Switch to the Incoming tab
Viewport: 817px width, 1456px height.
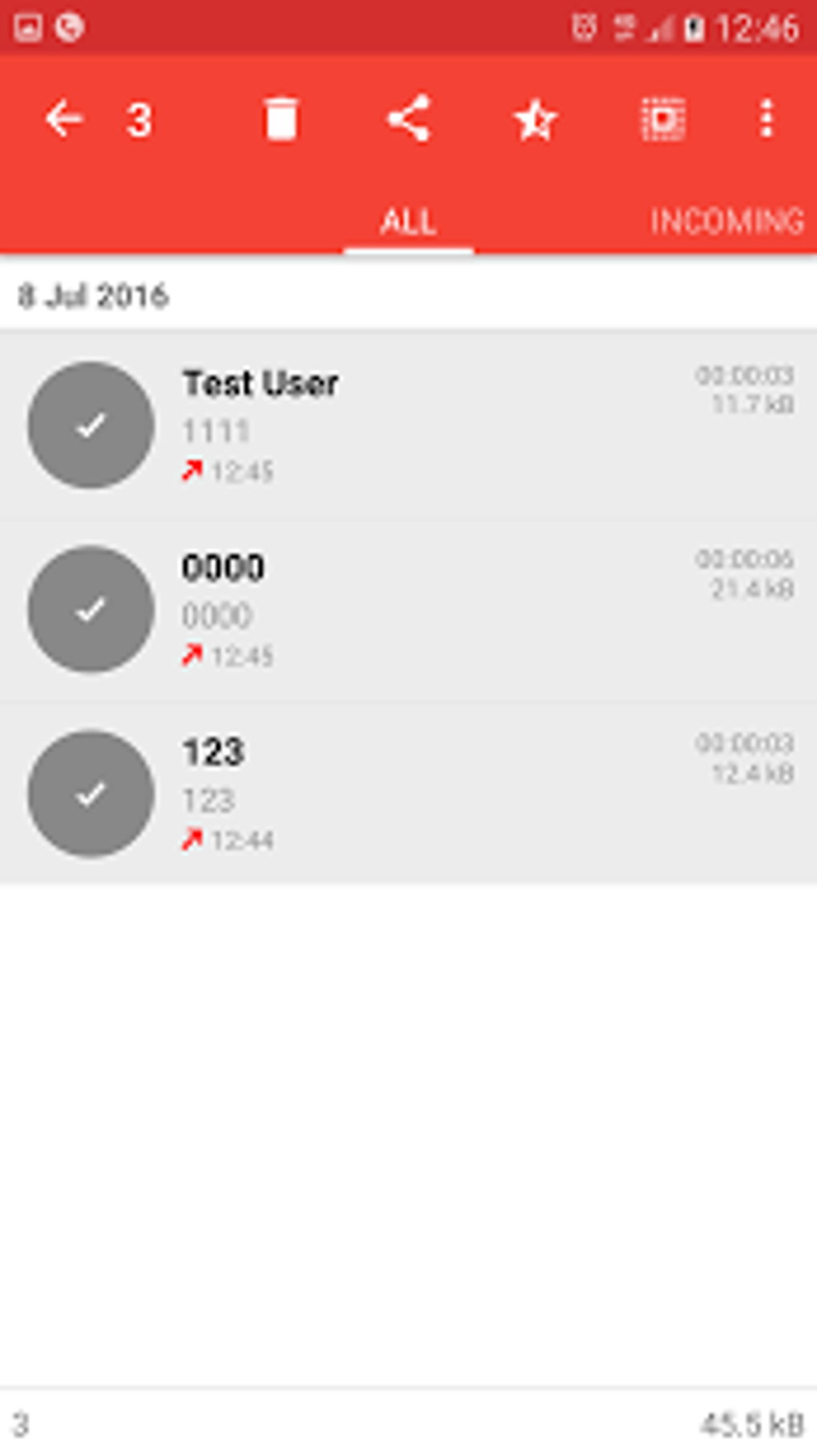pyautogui.click(x=726, y=221)
